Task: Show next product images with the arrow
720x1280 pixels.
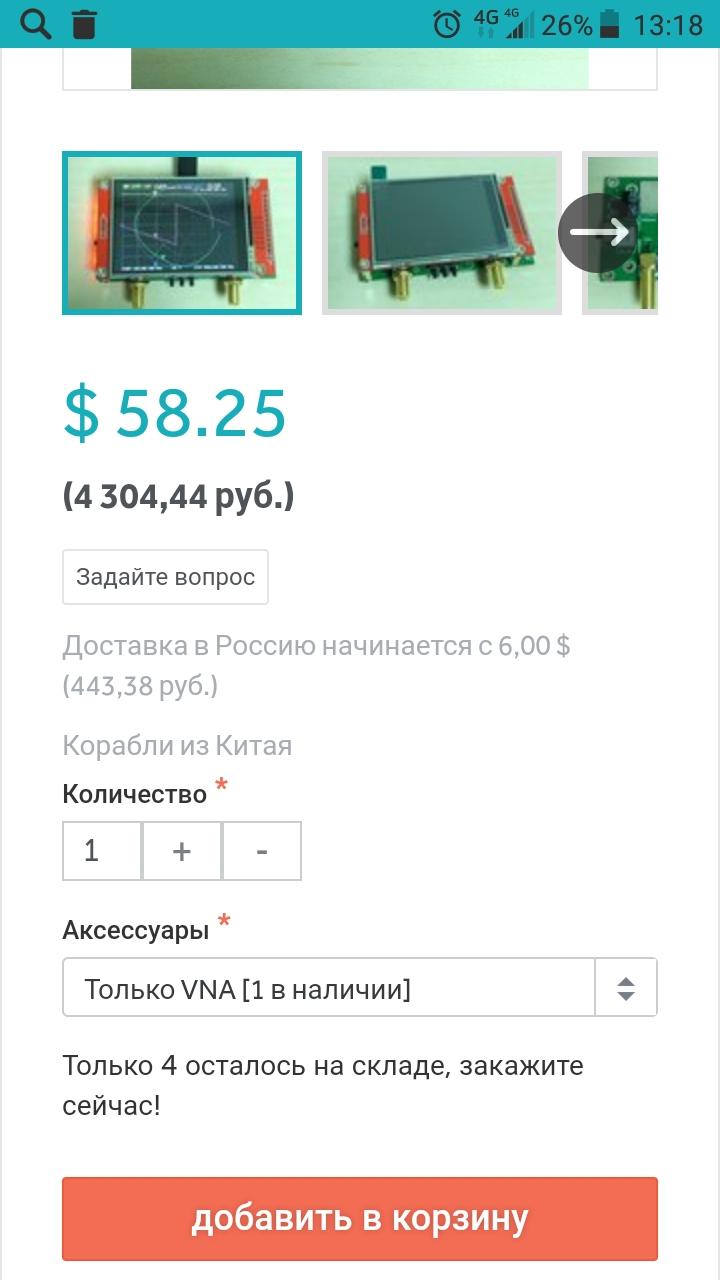Action: coord(598,233)
